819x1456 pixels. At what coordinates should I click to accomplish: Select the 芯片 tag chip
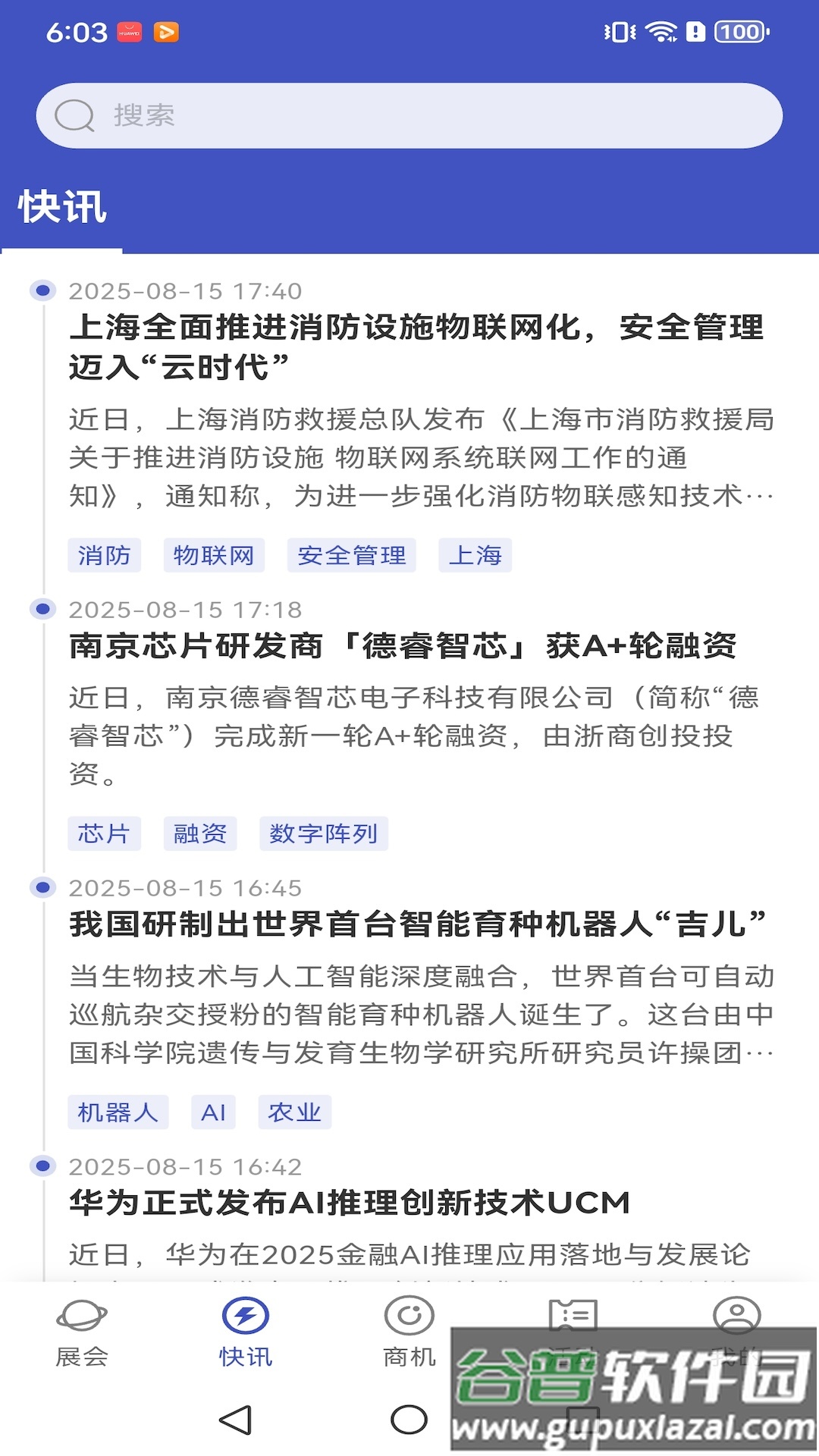pyautogui.click(x=104, y=833)
